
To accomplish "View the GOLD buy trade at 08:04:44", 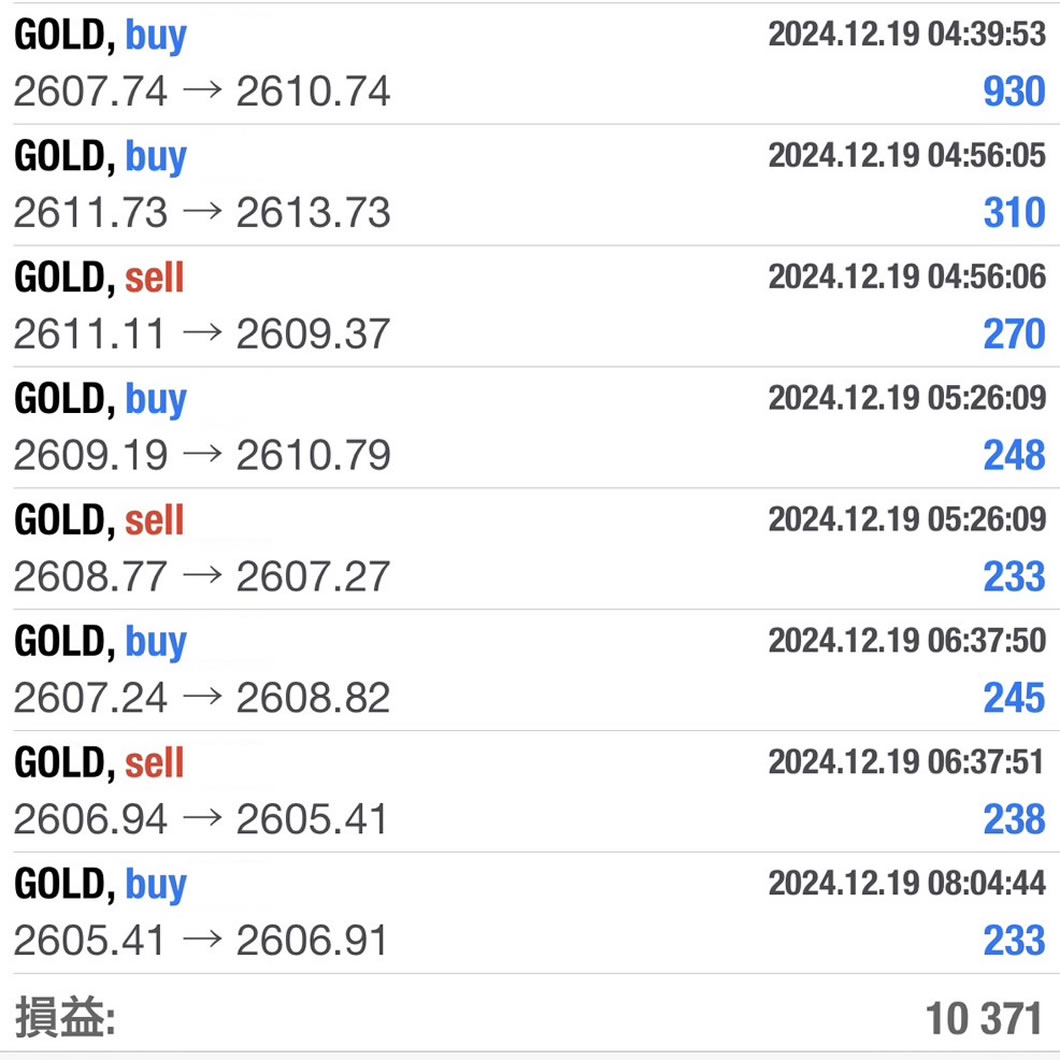I will [x=530, y=912].
